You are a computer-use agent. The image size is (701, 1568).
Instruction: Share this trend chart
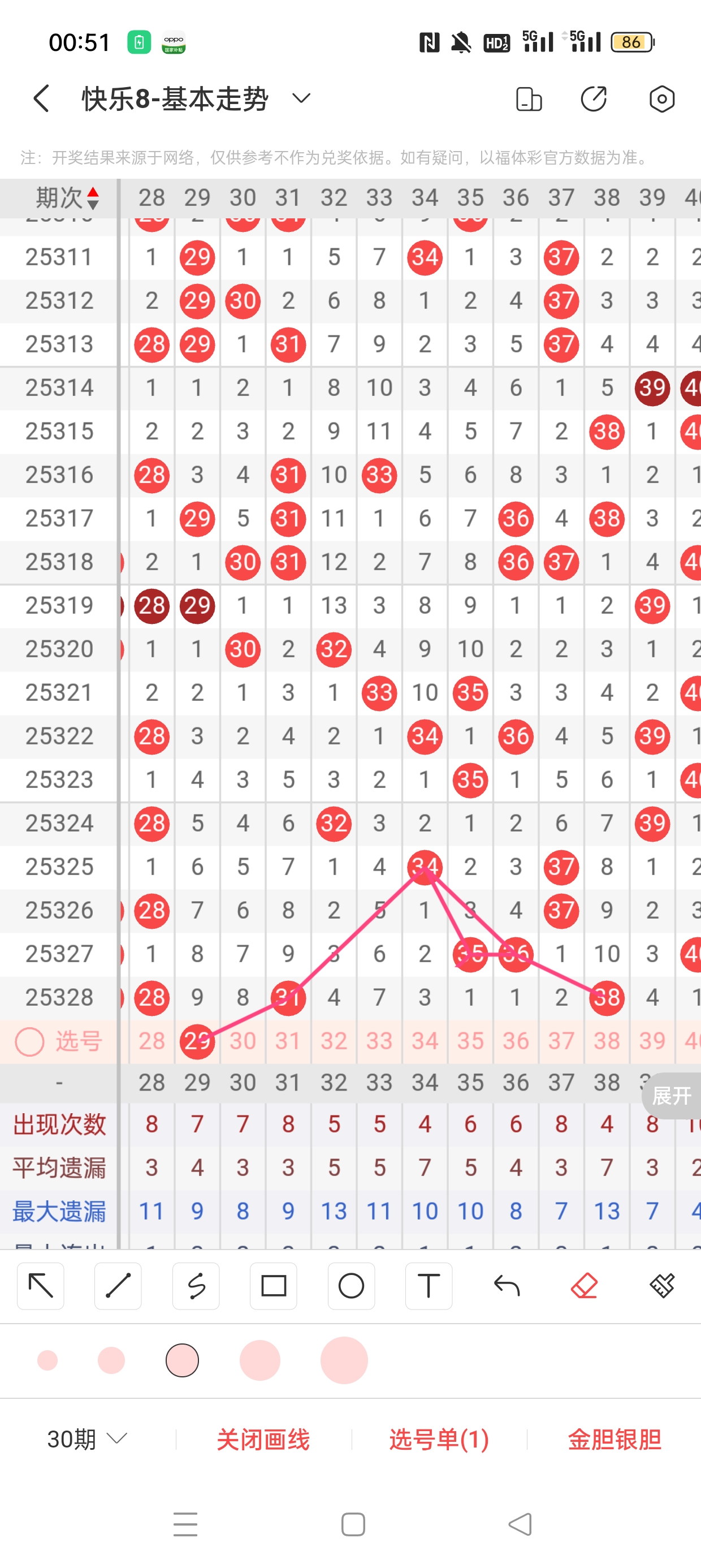point(594,99)
